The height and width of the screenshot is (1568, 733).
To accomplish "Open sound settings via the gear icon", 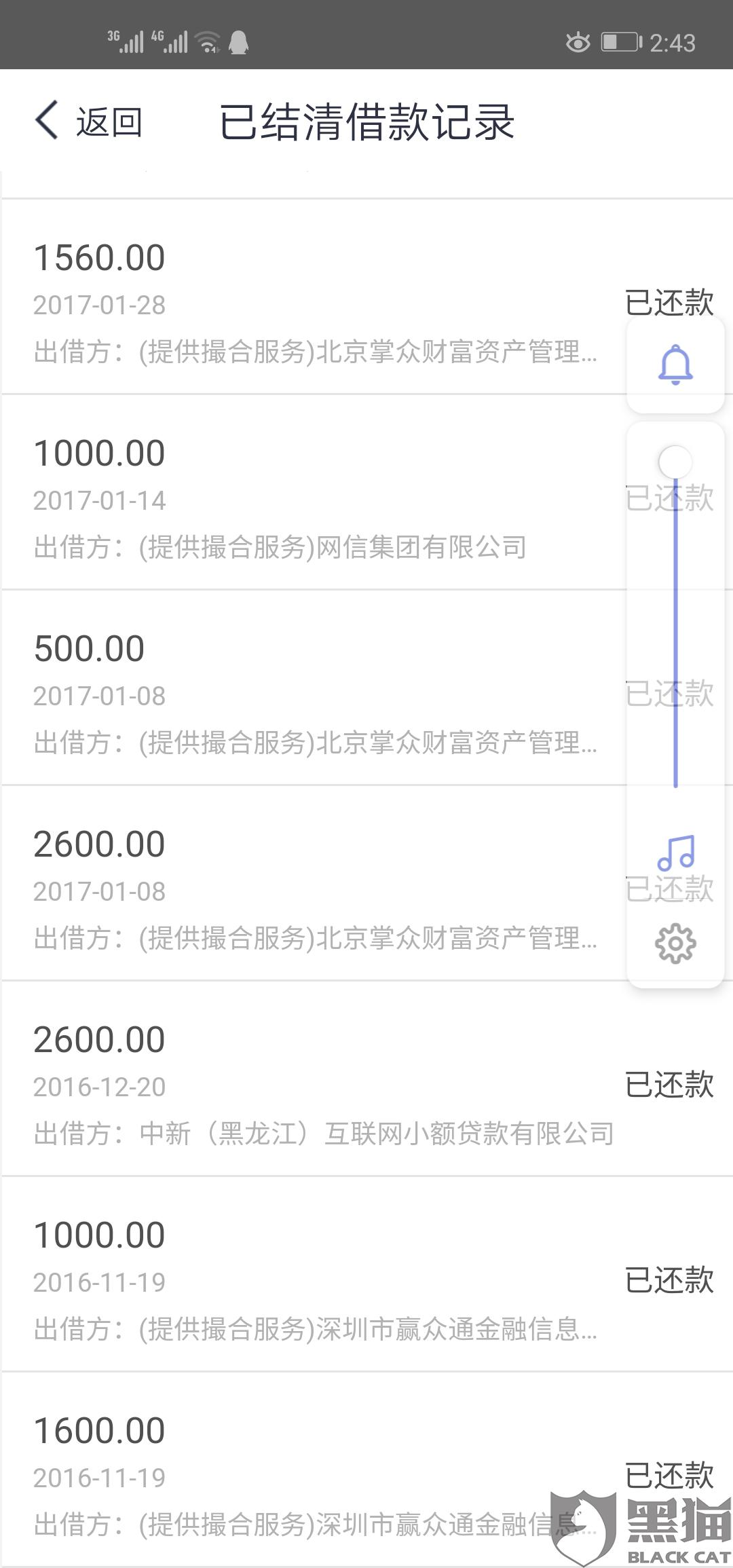I will (675, 943).
